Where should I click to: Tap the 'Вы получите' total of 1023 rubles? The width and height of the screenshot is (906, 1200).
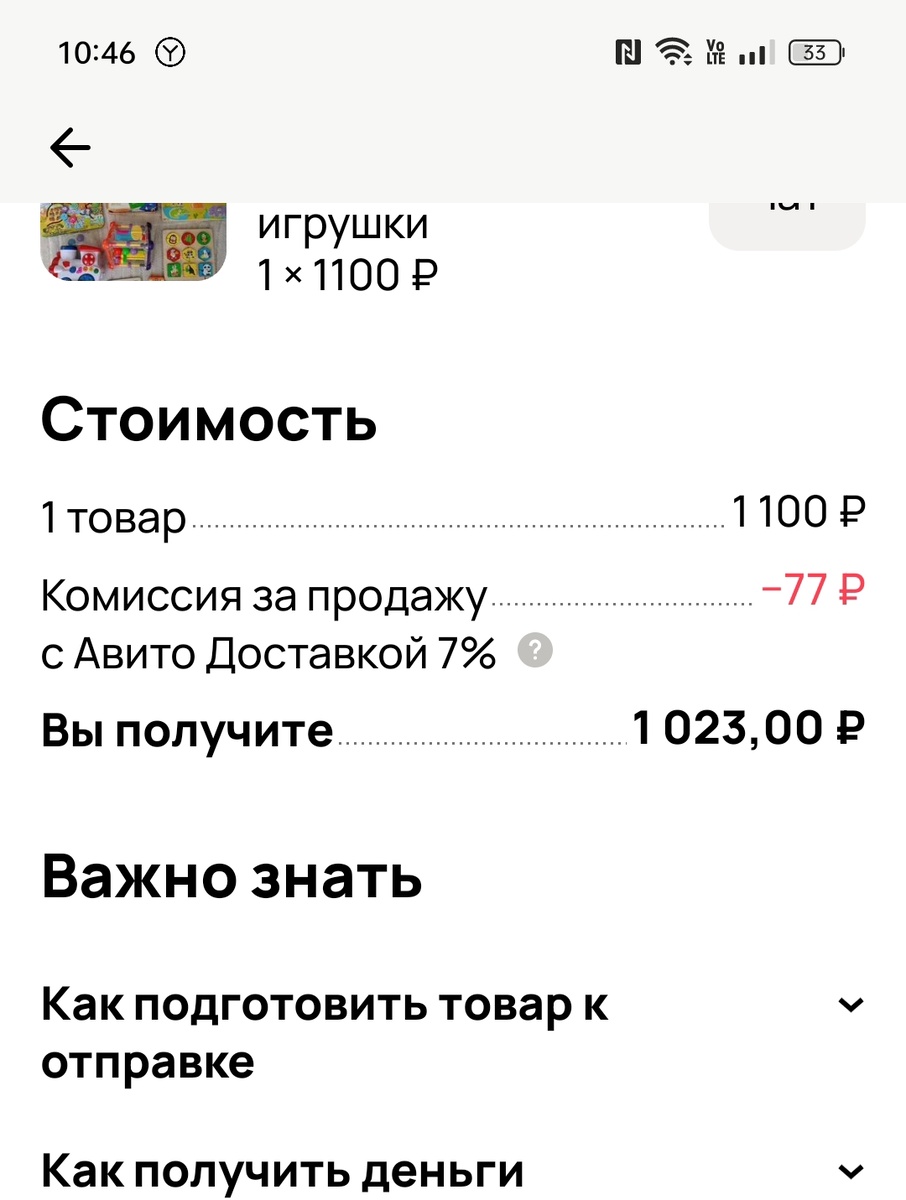185,729
